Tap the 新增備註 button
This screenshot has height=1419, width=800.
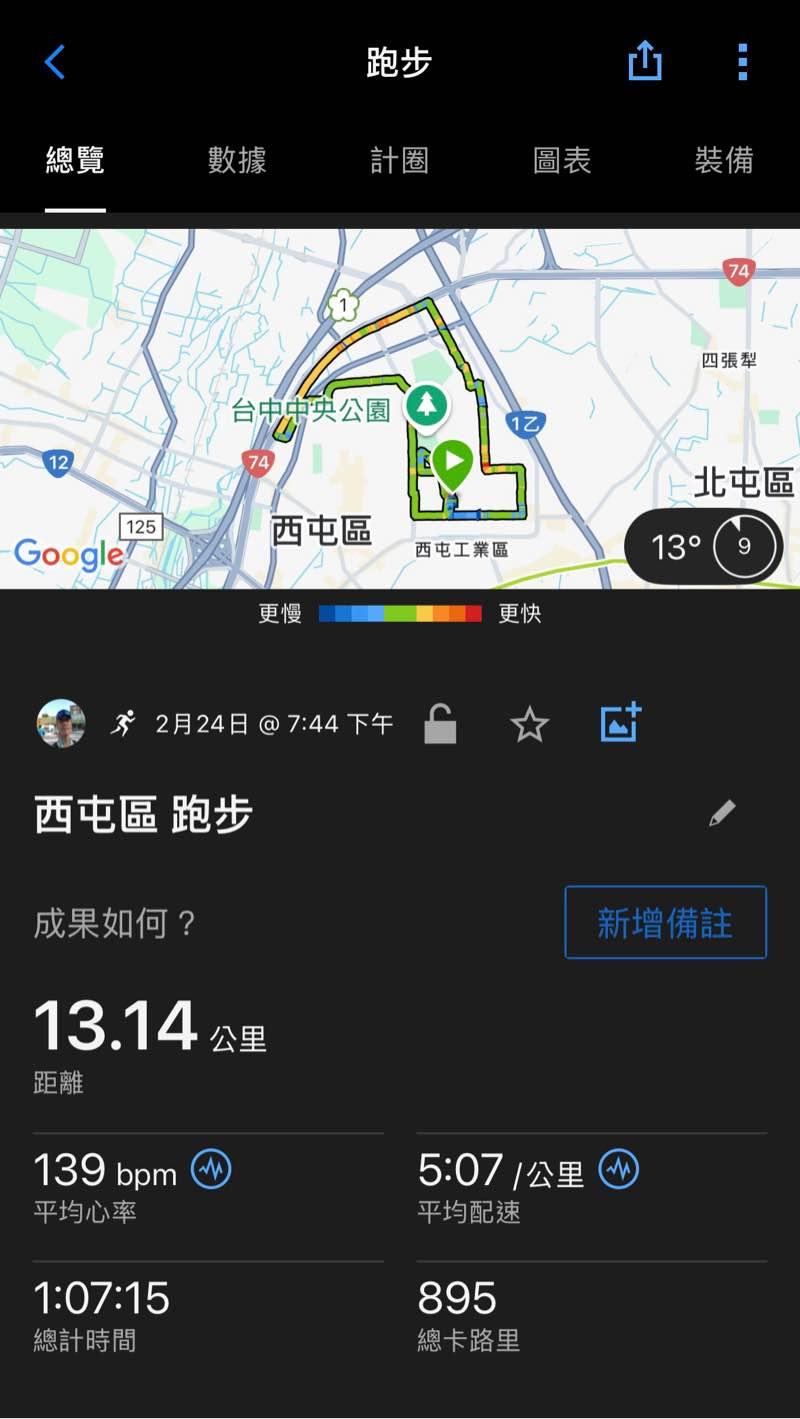pyautogui.click(x=665, y=922)
